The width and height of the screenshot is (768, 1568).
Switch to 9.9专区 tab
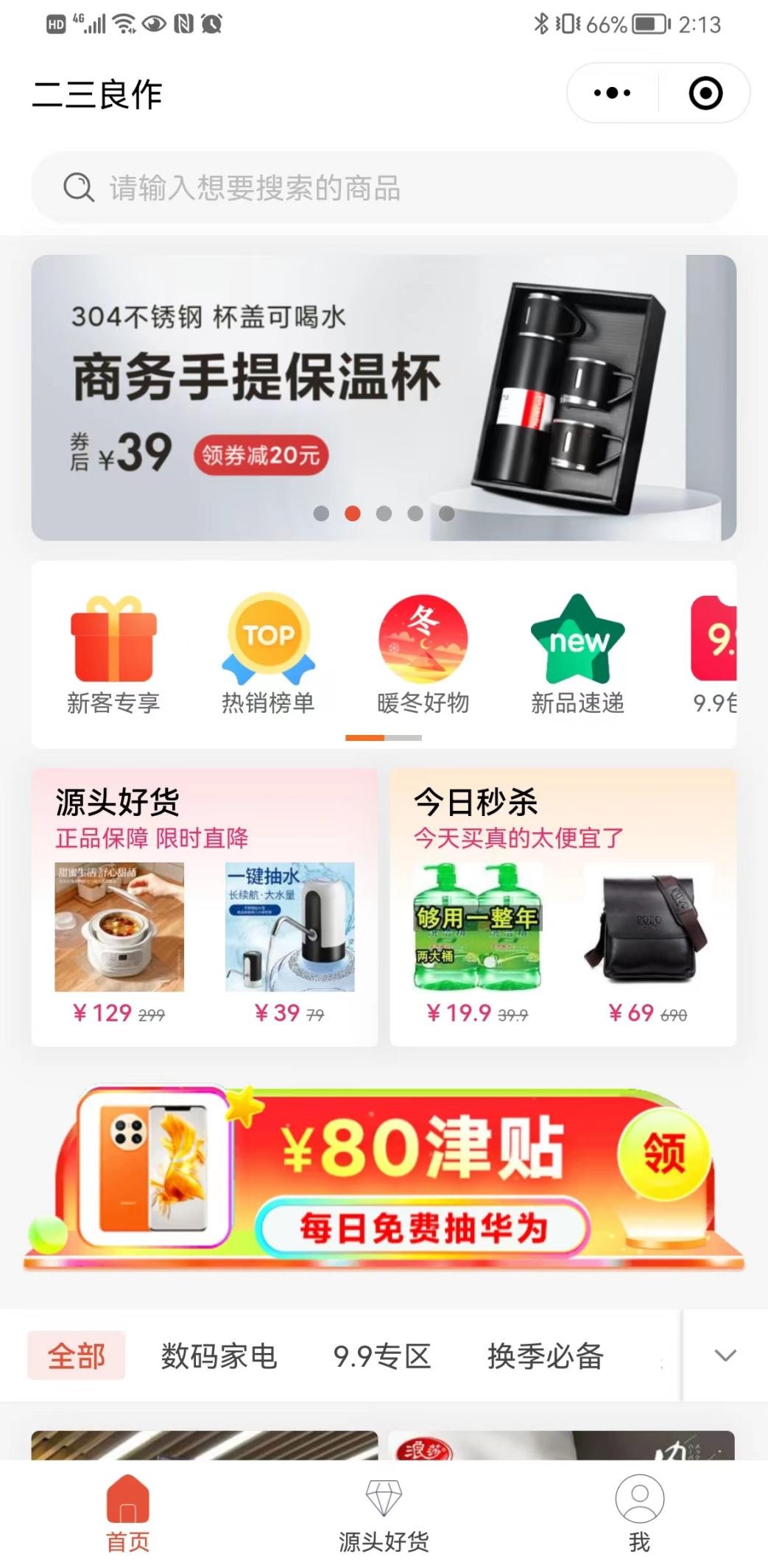point(381,1356)
